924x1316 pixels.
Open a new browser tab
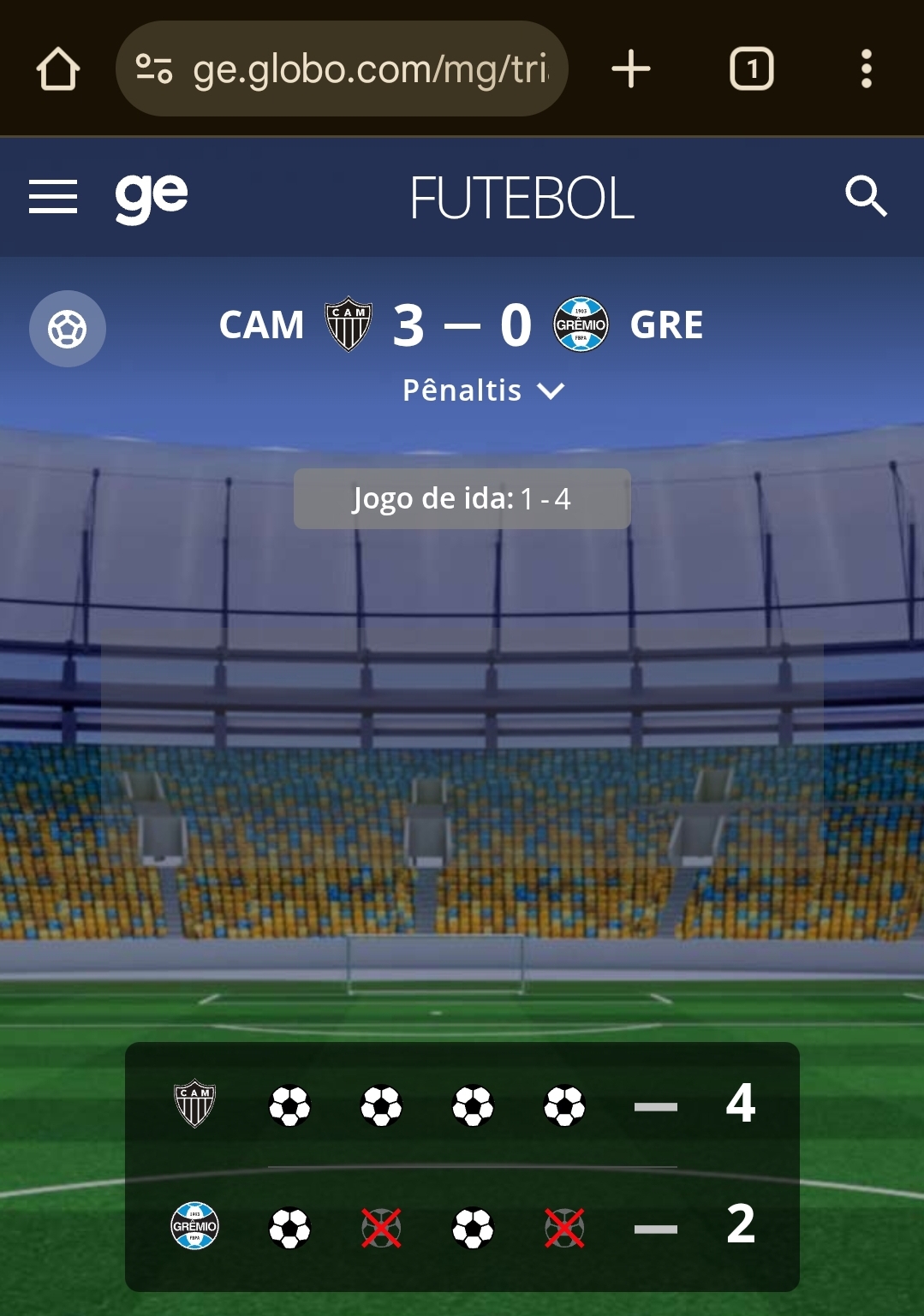pyautogui.click(x=631, y=69)
